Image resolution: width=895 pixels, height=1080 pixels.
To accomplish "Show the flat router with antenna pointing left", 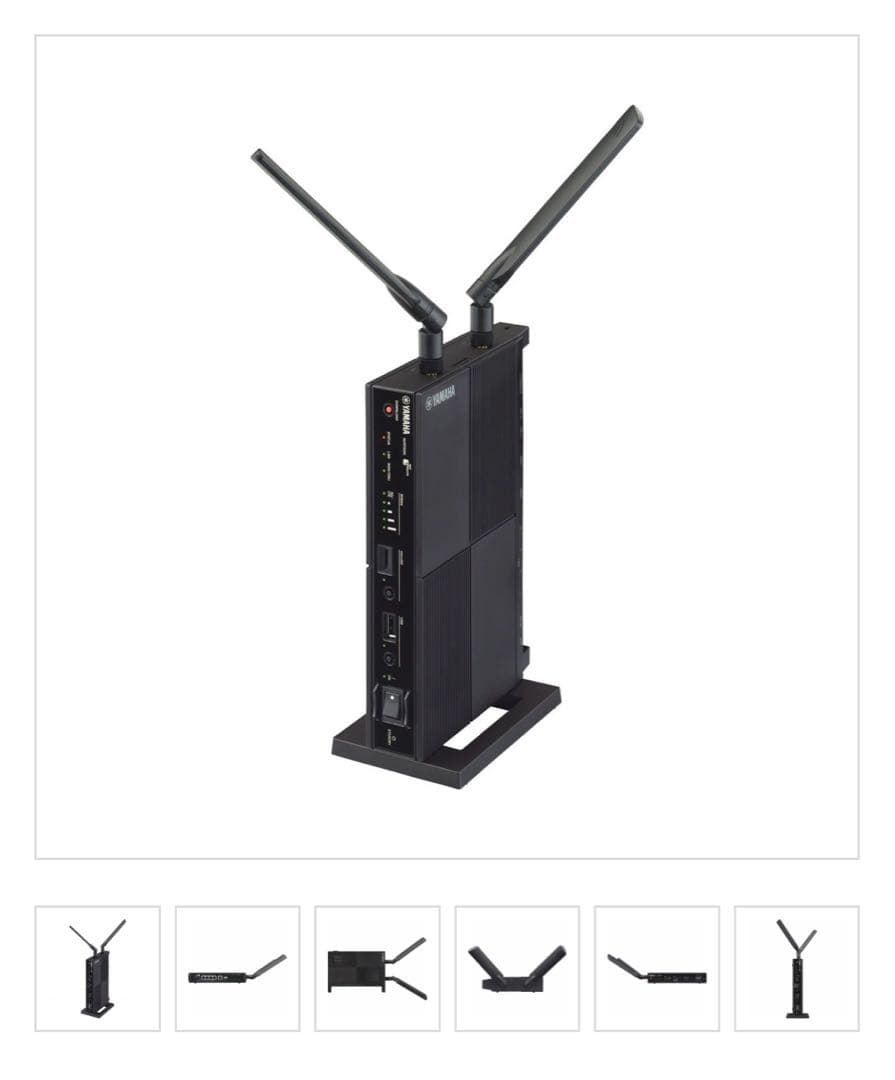I will [x=657, y=968].
